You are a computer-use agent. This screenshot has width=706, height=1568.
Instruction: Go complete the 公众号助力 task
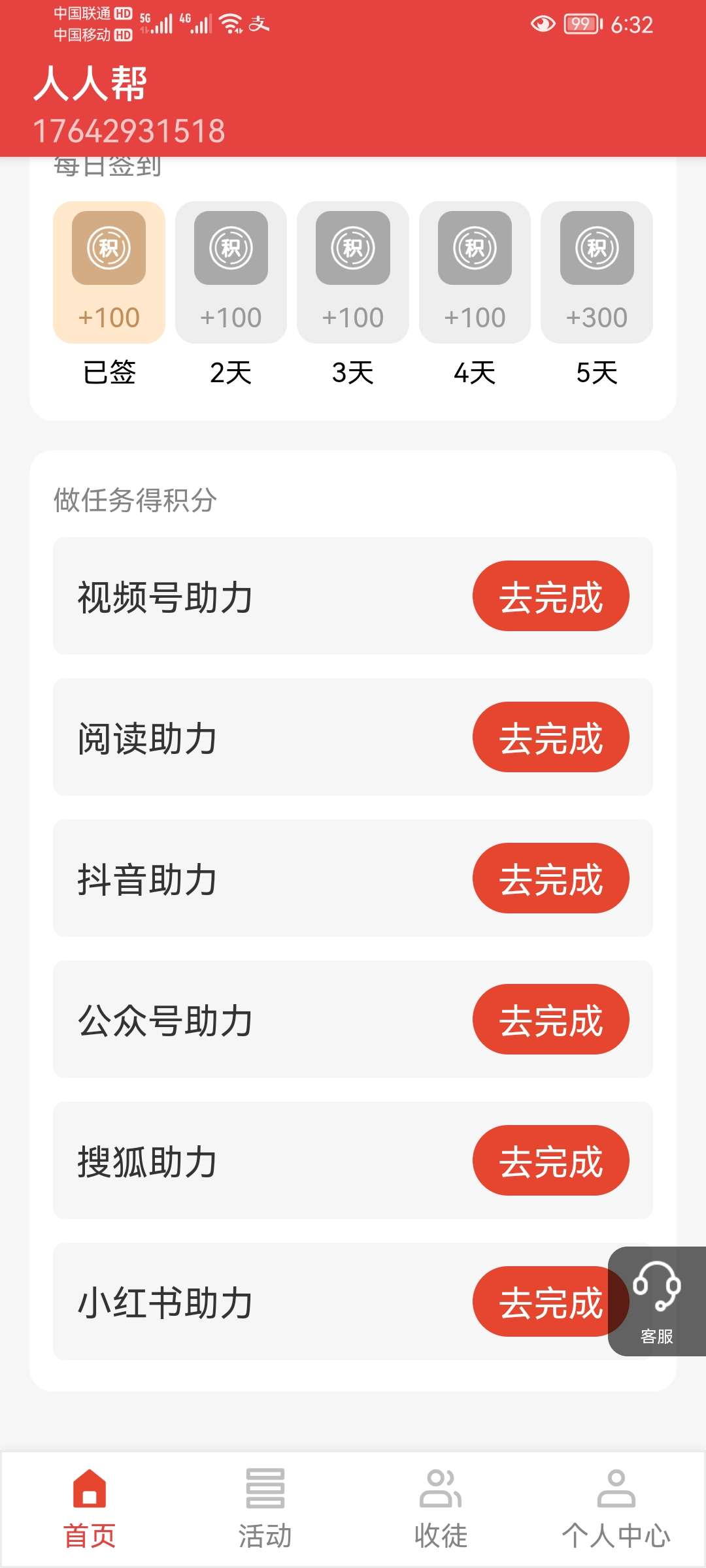(x=550, y=1019)
